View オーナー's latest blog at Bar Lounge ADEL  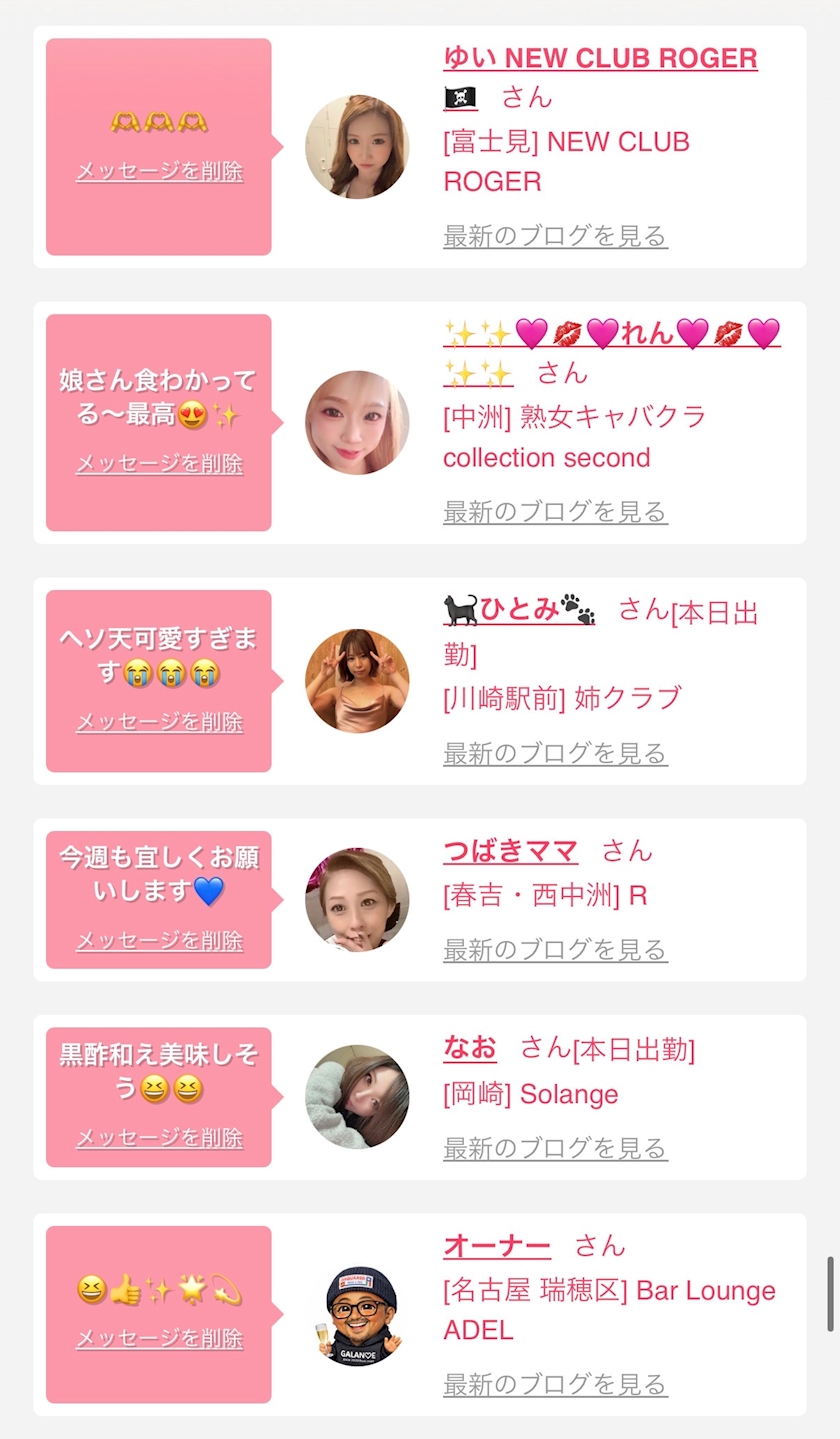[555, 1384]
